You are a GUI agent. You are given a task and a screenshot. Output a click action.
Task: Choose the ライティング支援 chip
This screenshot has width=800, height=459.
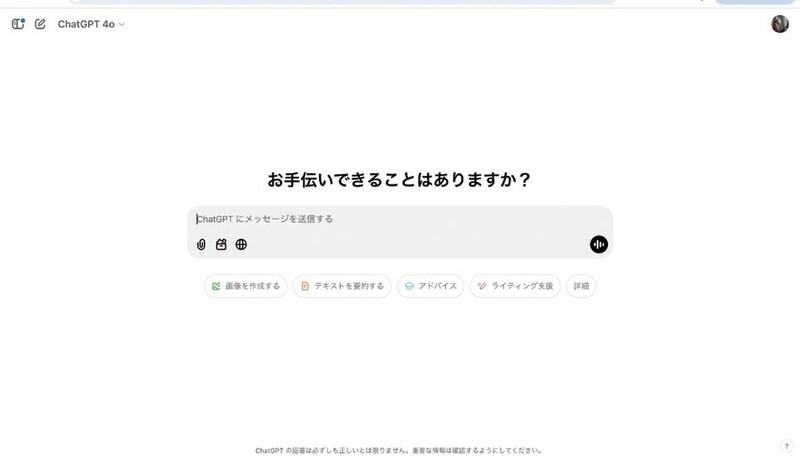[x=515, y=286]
